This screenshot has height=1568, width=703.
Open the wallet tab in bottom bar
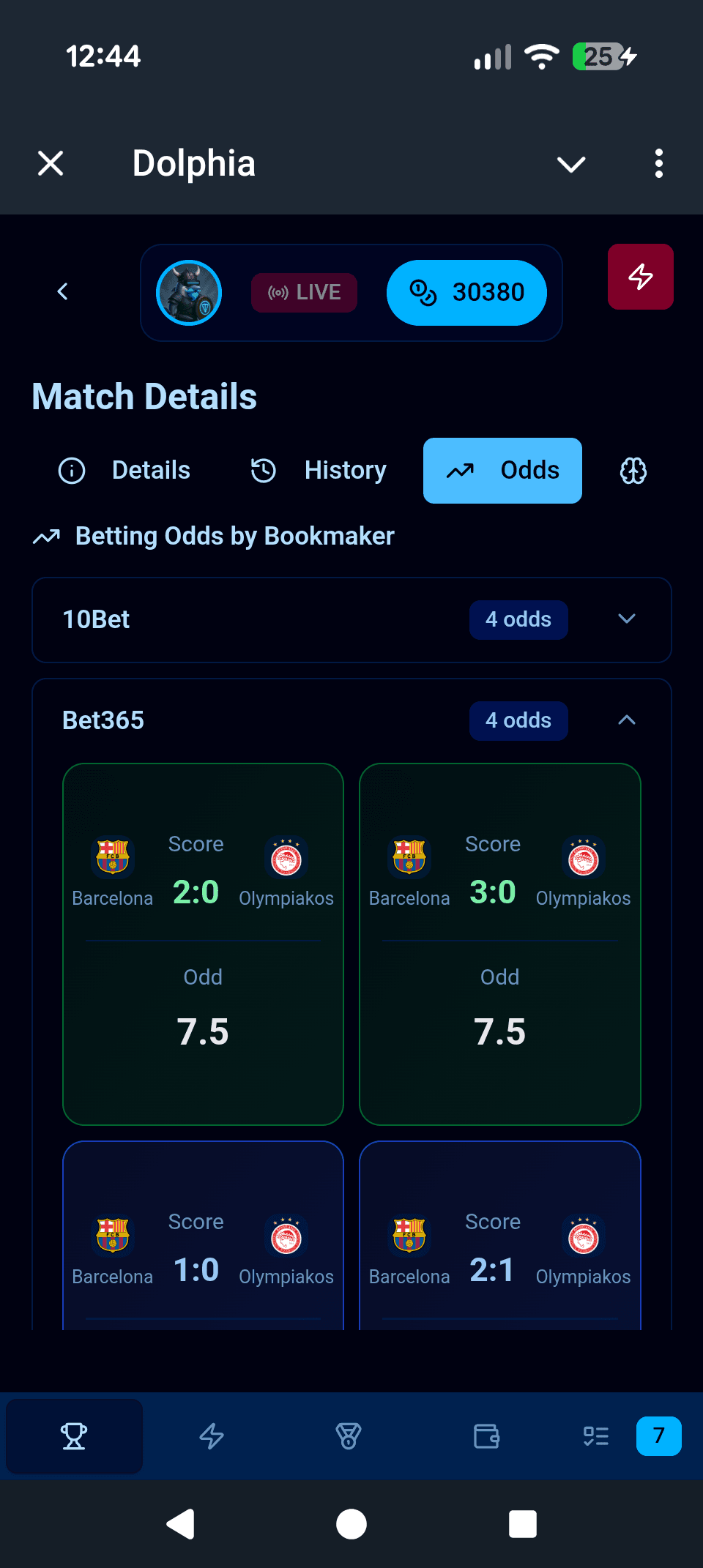click(x=486, y=1436)
